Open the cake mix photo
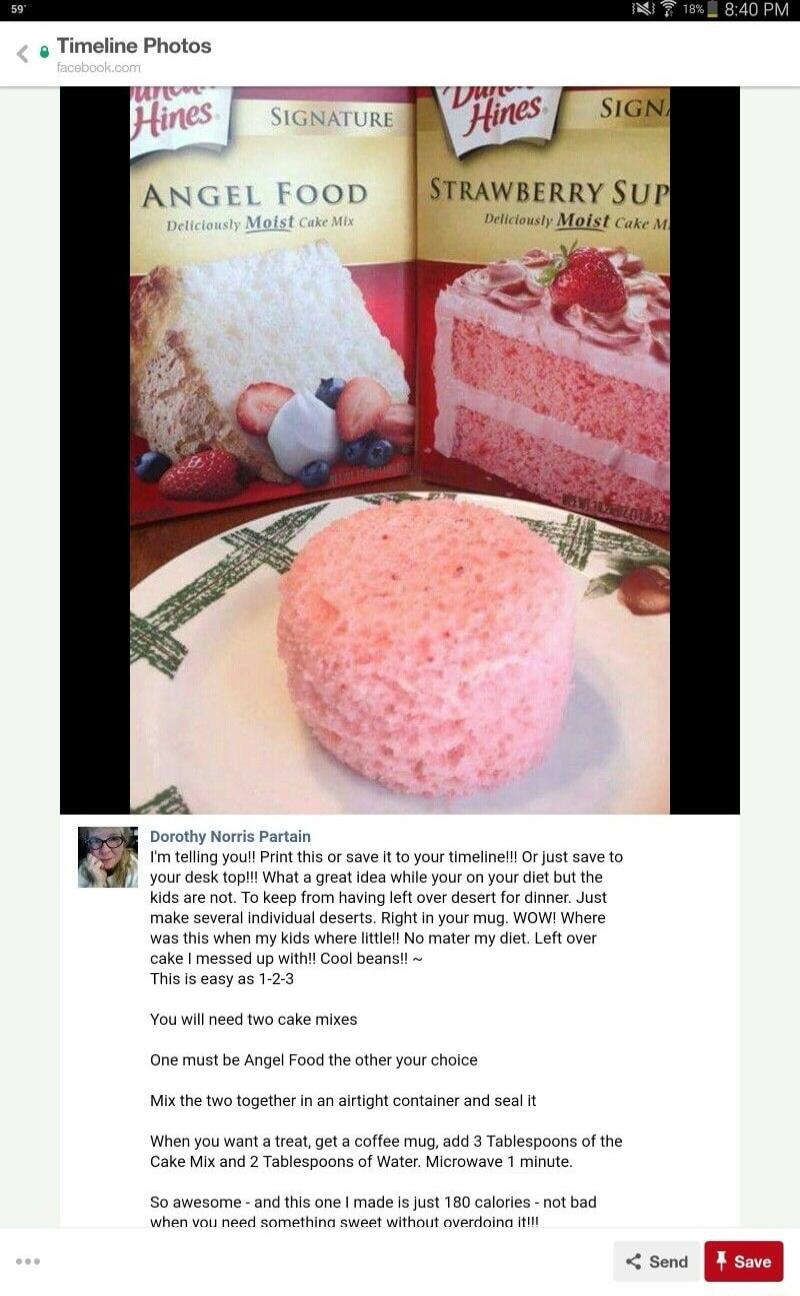The height and width of the screenshot is (1296, 800). (400, 450)
